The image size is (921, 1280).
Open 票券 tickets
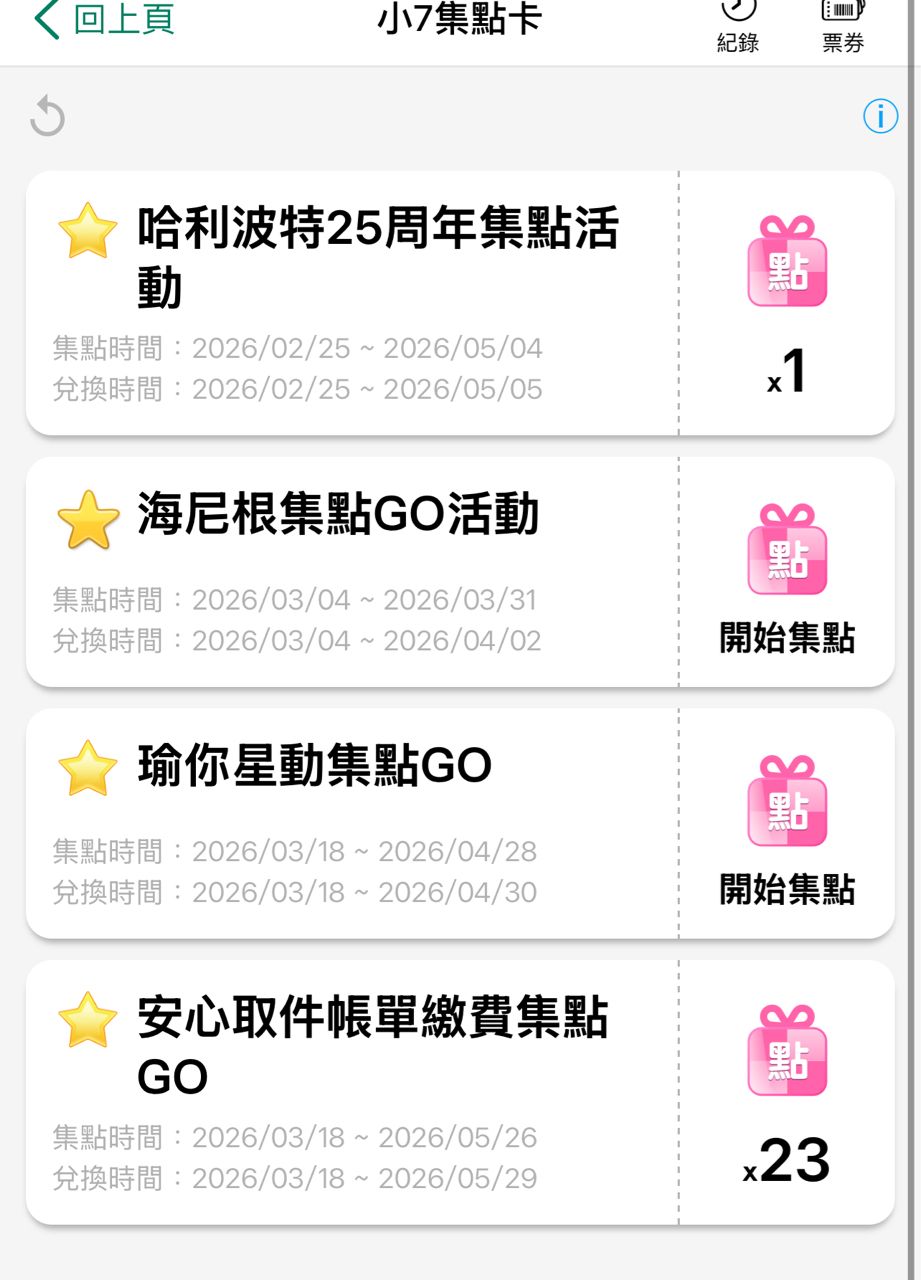(x=842, y=25)
